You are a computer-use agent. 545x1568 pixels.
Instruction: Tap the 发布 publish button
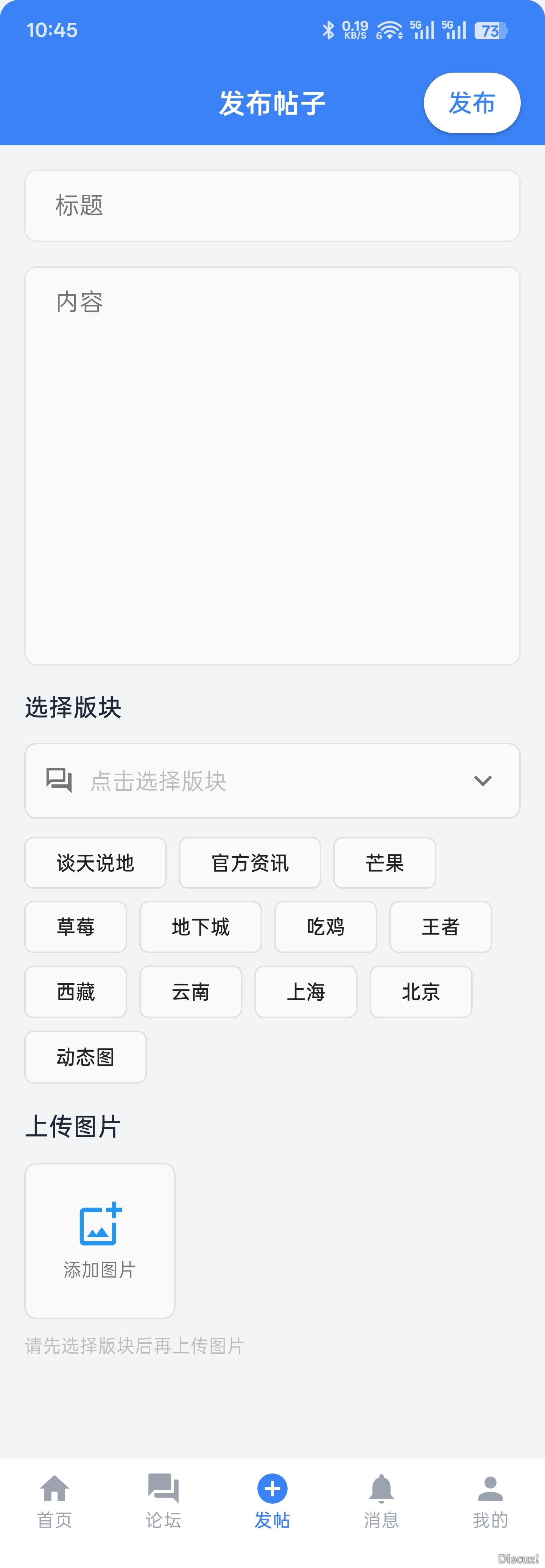click(x=471, y=103)
